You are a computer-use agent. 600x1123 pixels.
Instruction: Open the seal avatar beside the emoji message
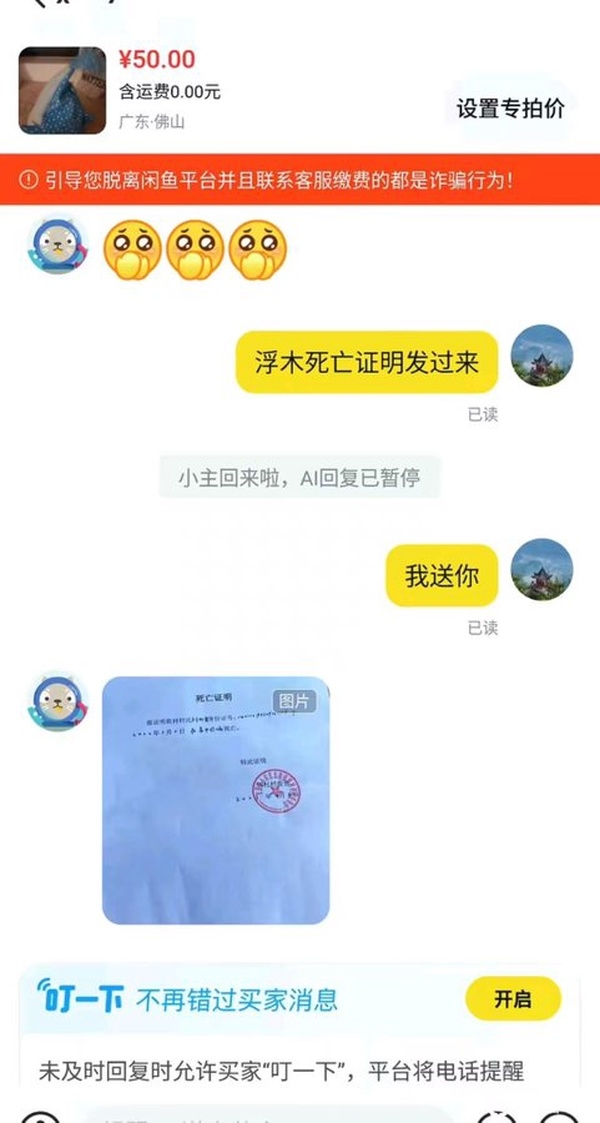pos(58,247)
